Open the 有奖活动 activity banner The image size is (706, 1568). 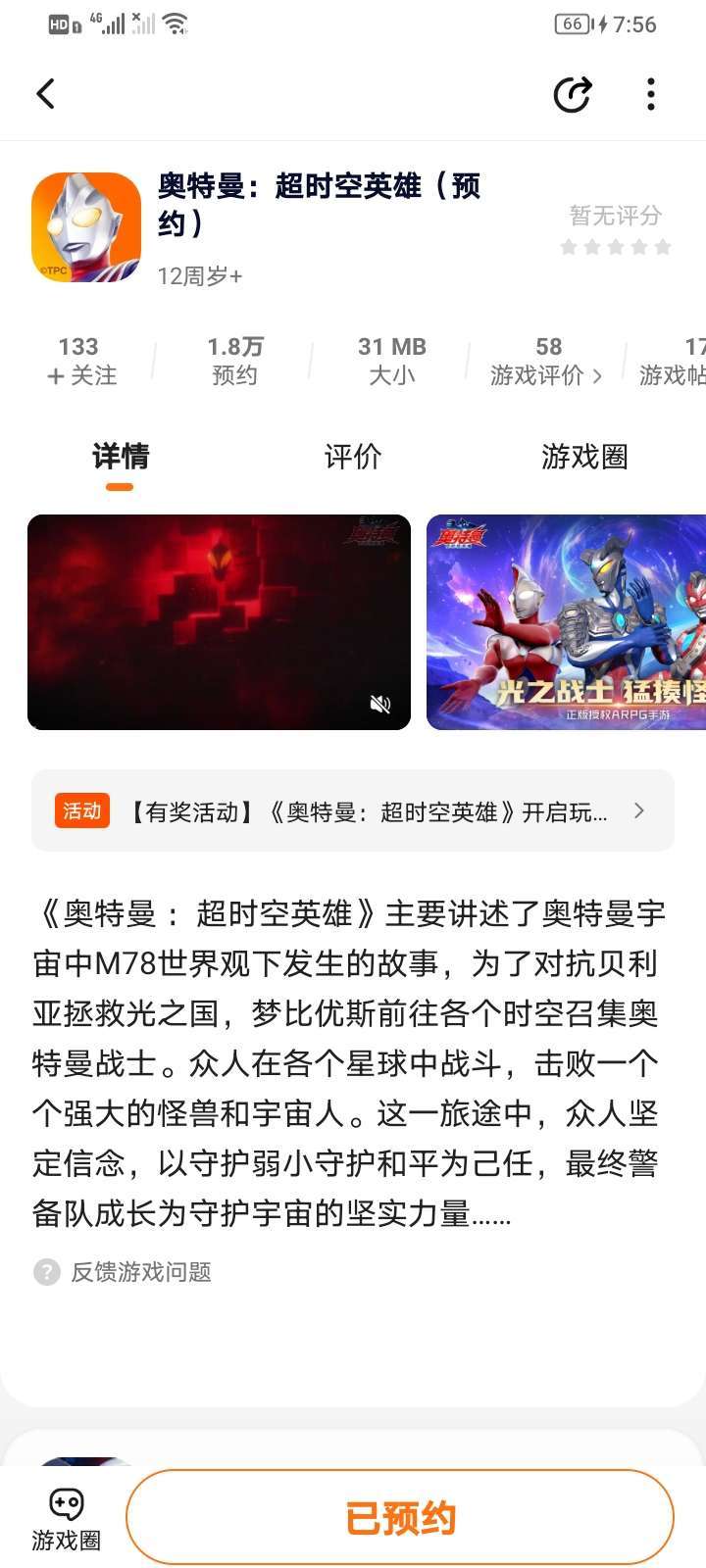tap(352, 810)
